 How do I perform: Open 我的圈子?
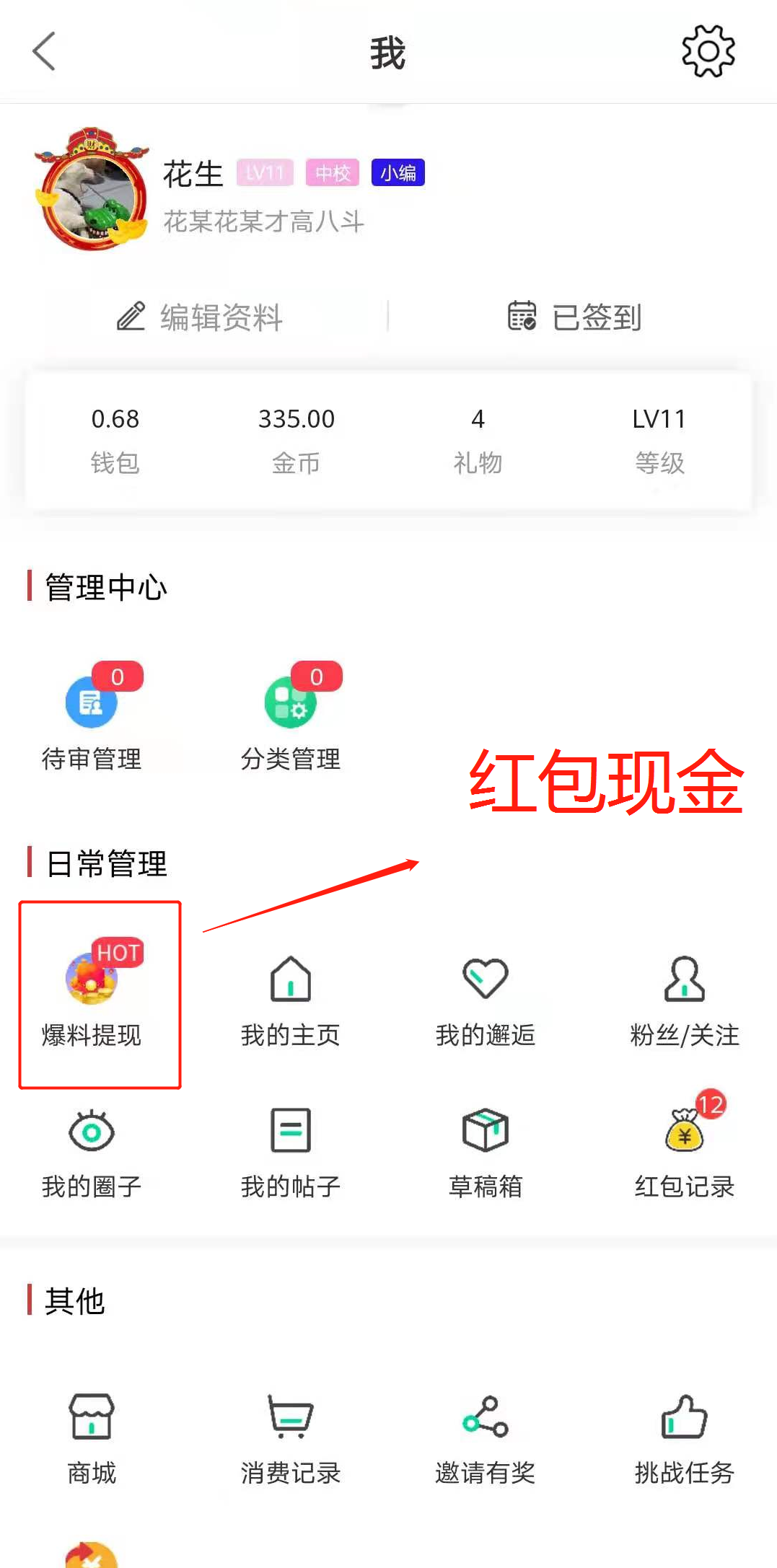click(92, 1150)
